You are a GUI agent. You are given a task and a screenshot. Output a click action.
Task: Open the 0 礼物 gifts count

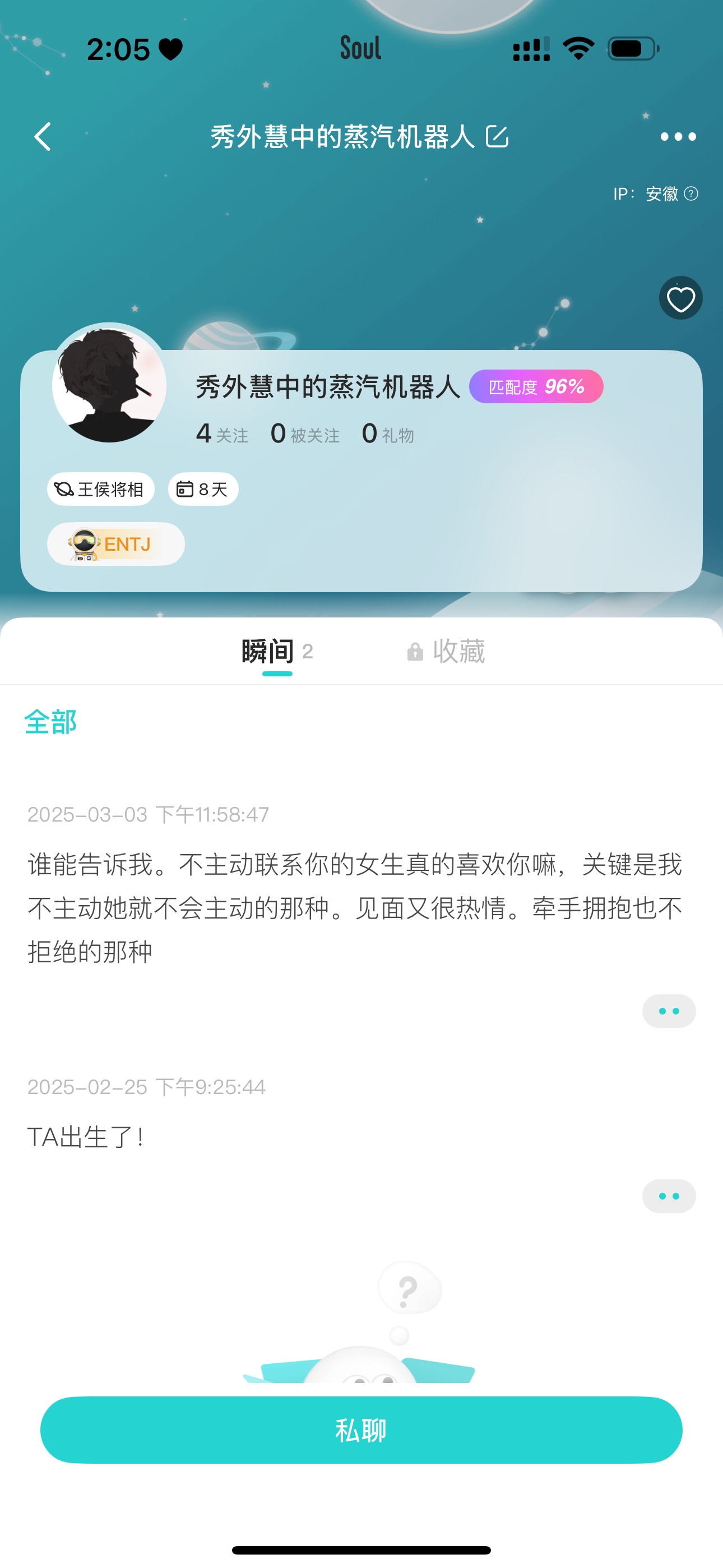pos(388,434)
